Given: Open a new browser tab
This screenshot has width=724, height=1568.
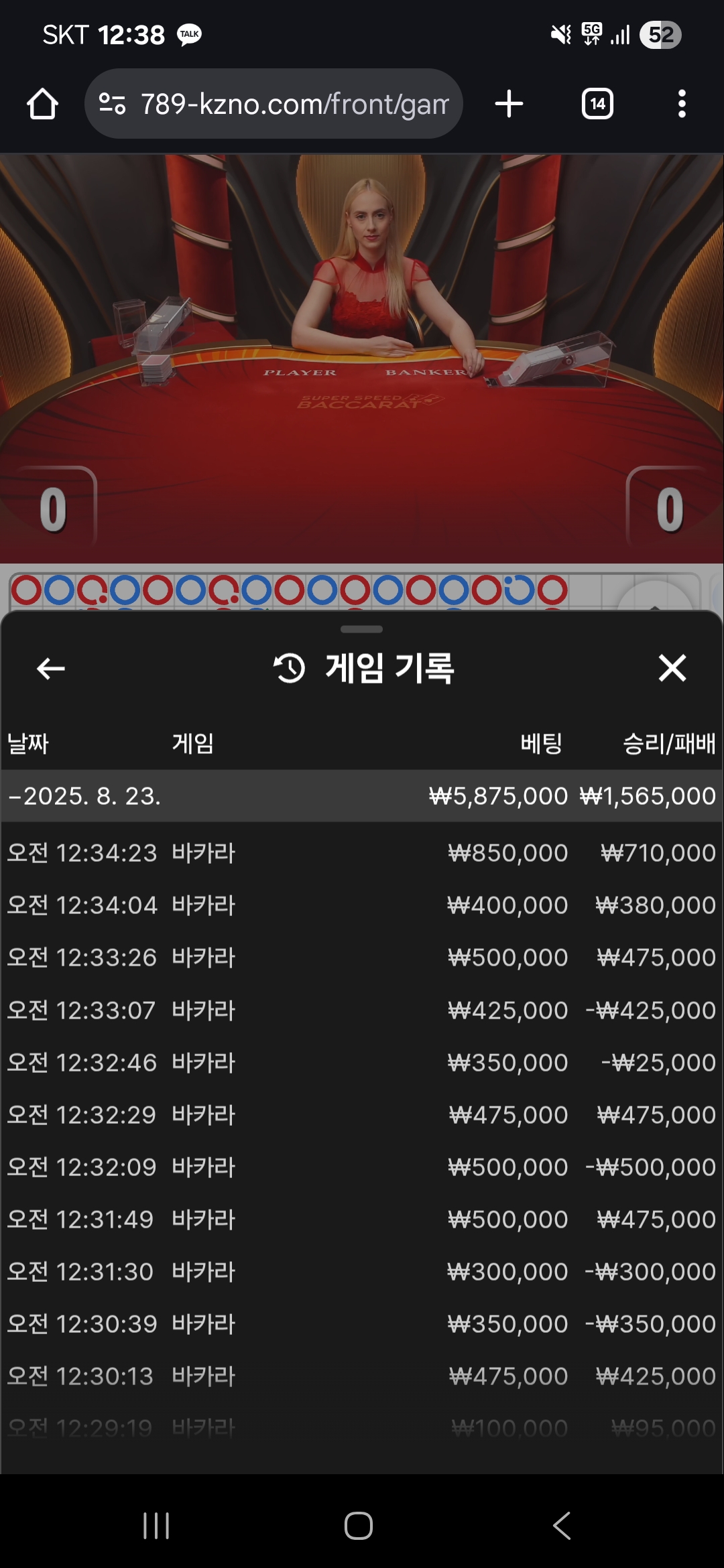Looking at the screenshot, I should click(x=509, y=104).
